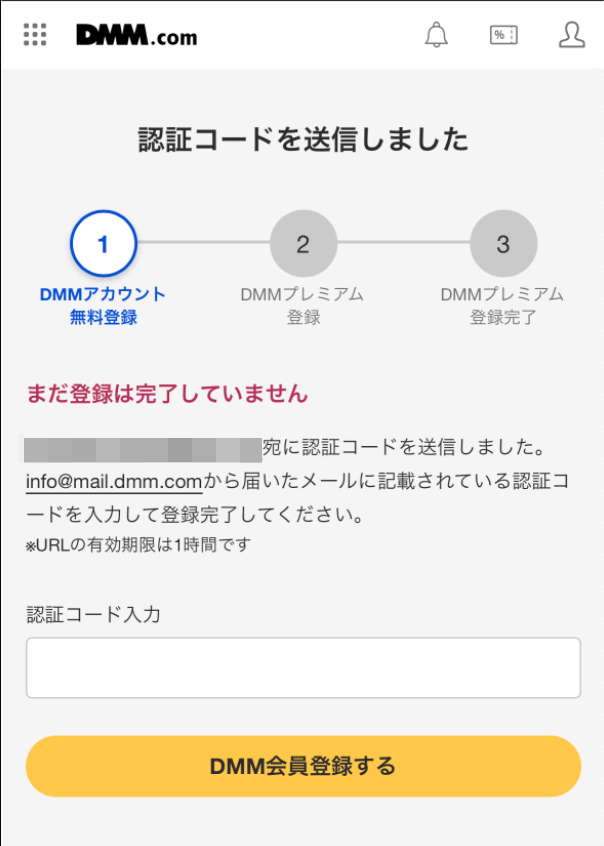Open the coupon ticket icon

click(504, 35)
